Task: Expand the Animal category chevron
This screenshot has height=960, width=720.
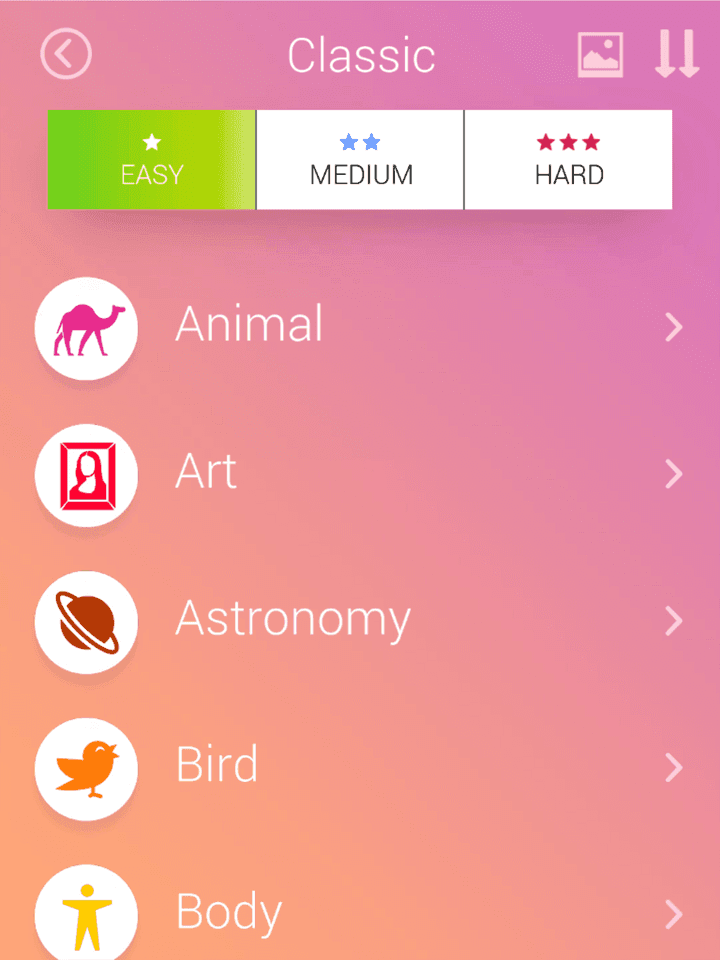Action: [x=673, y=327]
